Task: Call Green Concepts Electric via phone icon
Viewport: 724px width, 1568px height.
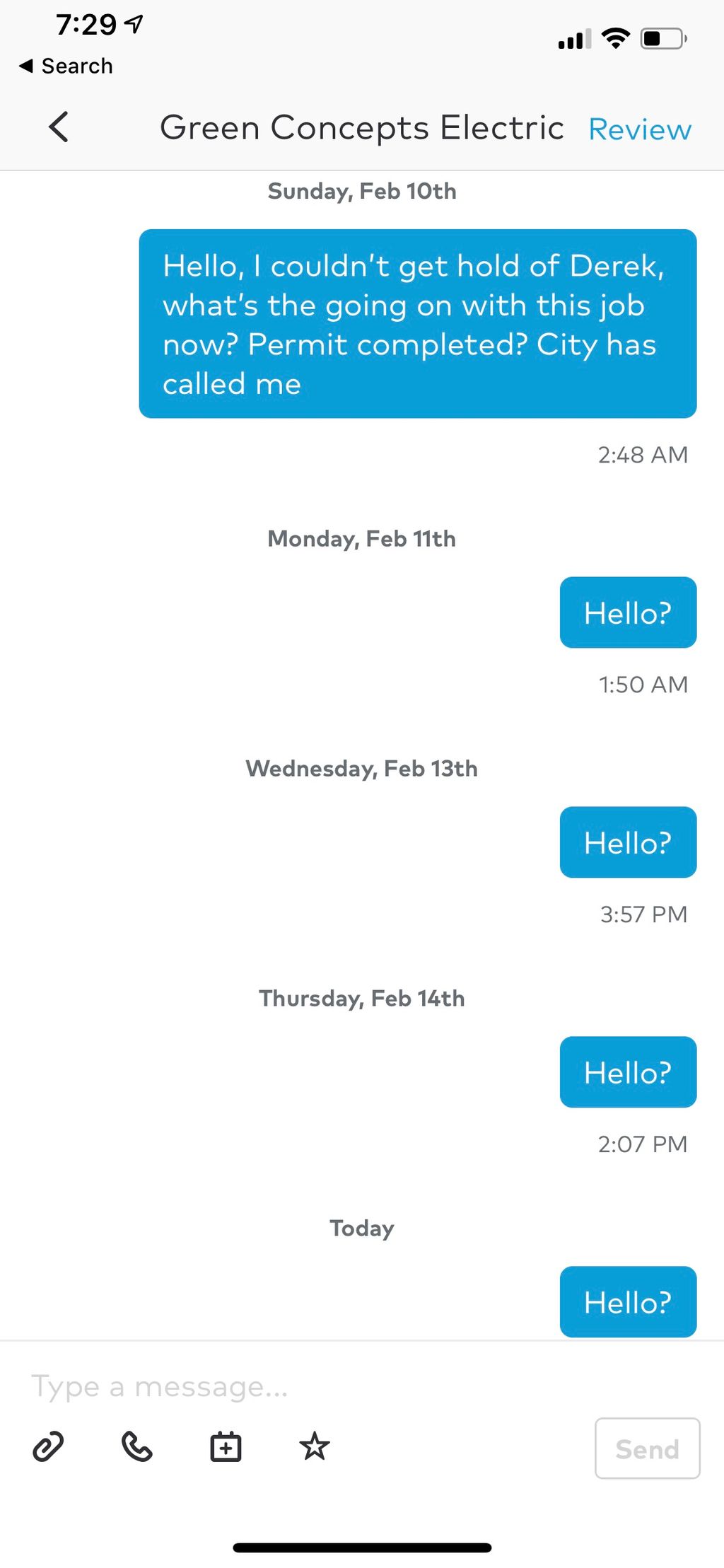Action: click(x=136, y=1447)
